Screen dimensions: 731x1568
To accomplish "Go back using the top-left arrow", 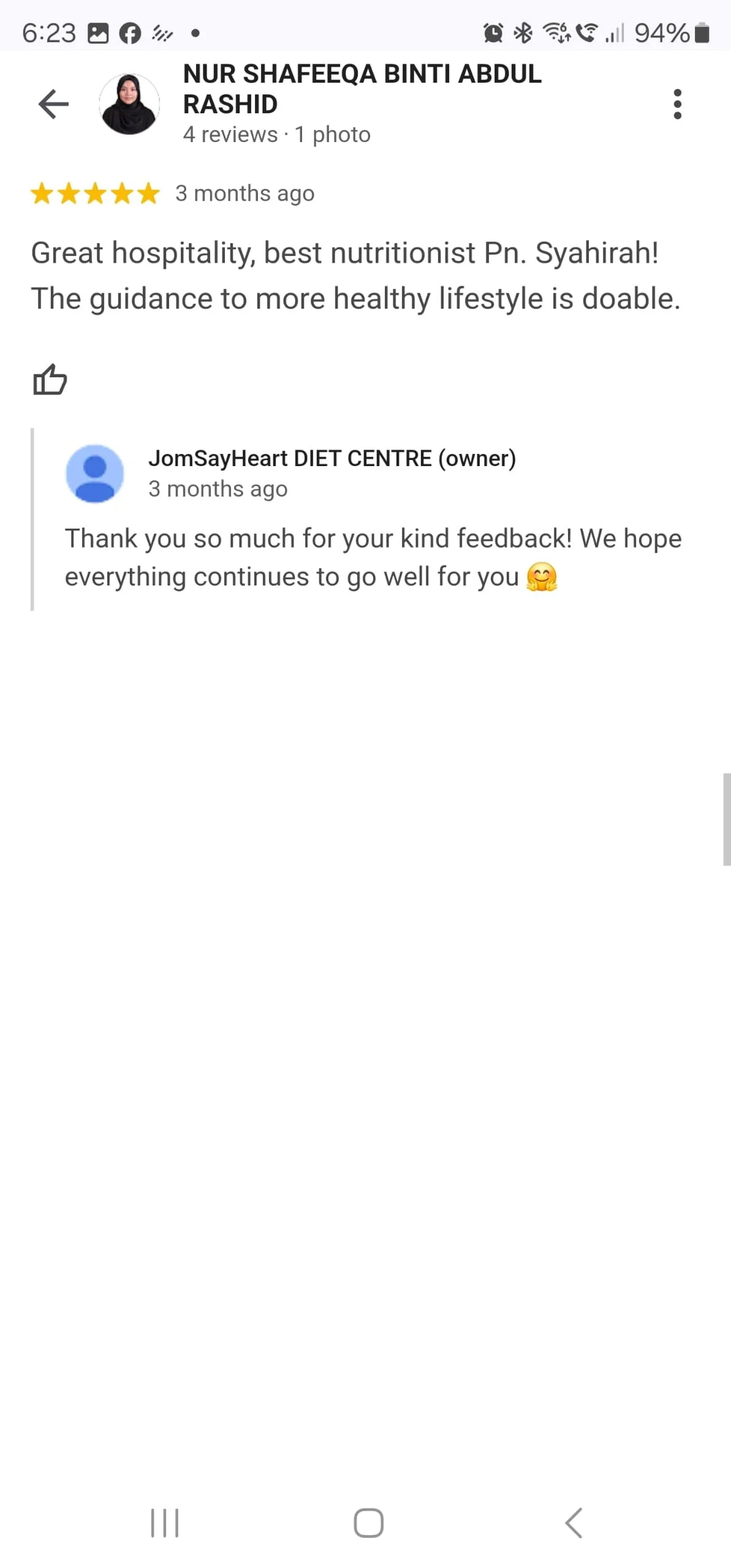I will tap(53, 104).
